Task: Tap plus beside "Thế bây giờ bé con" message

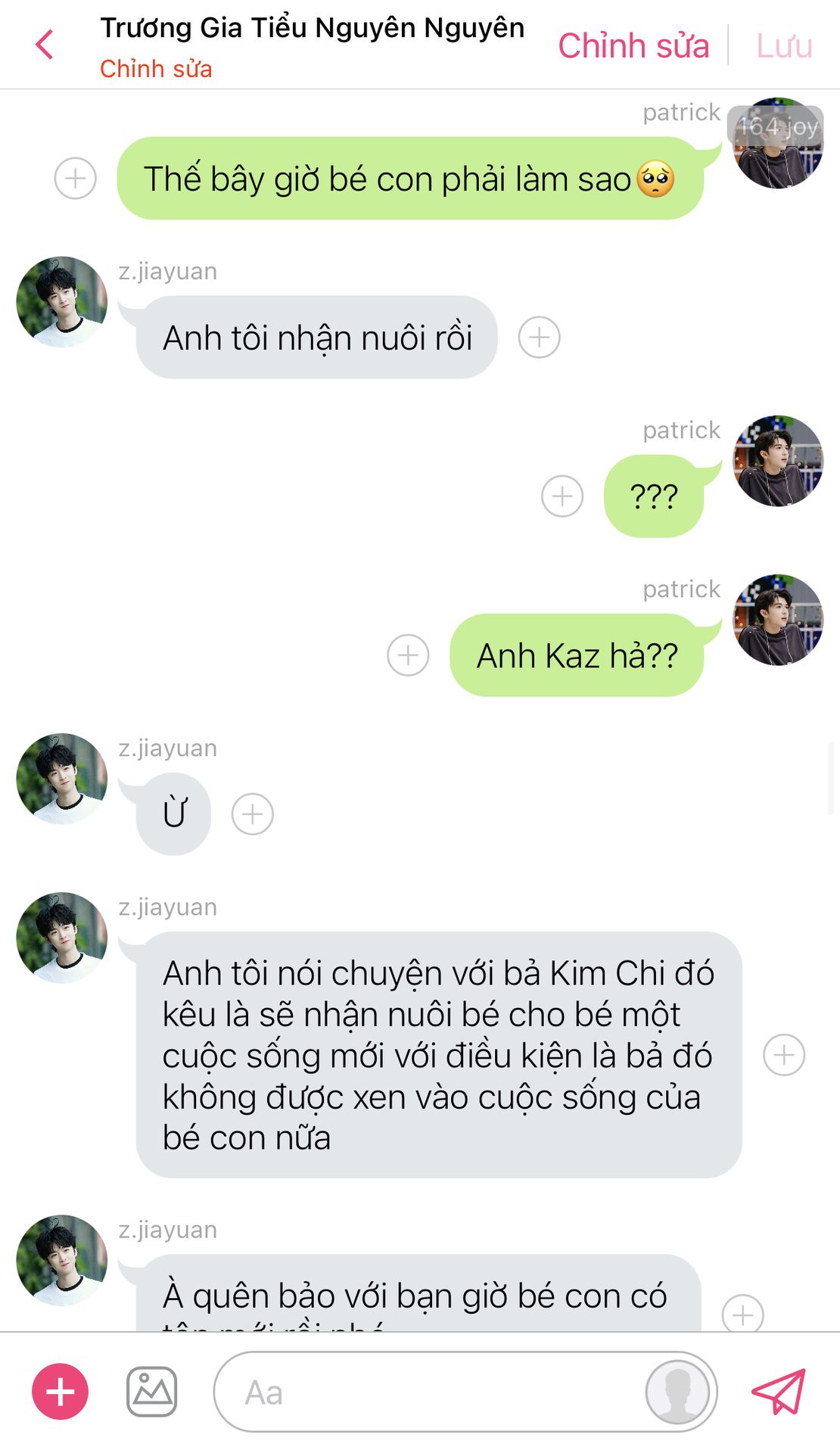Action: click(76, 179)
